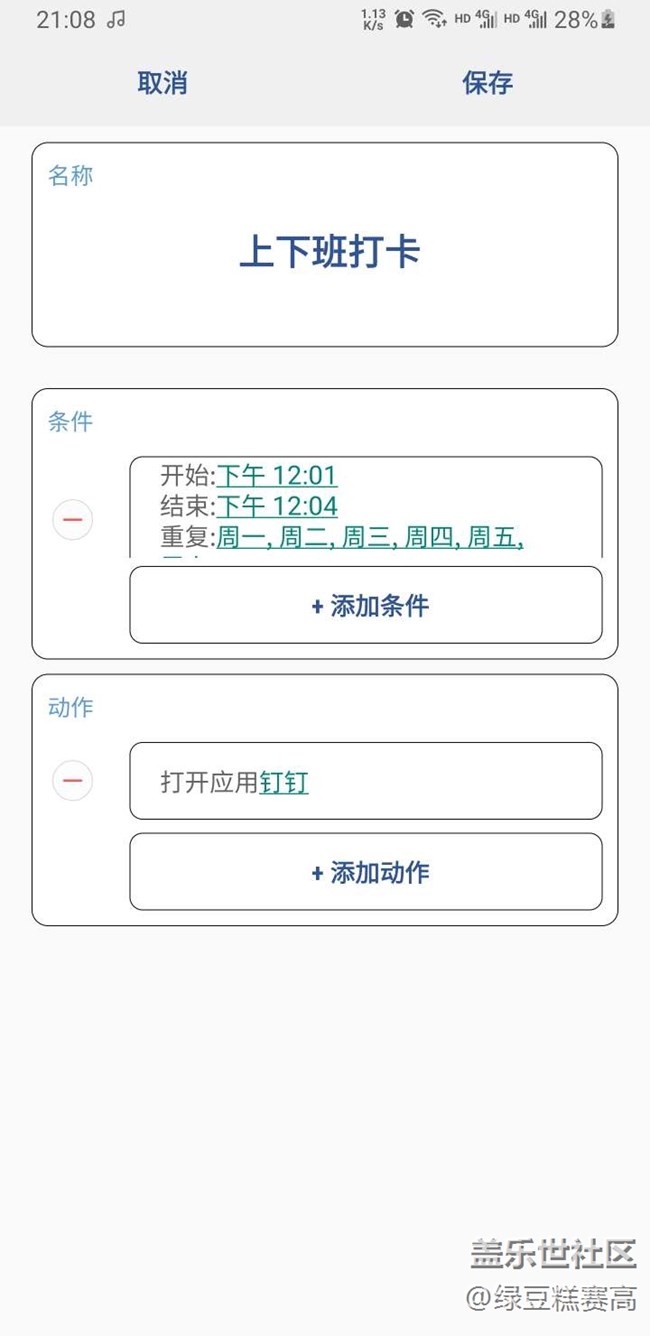Edit the repeat days 周一 to 周五
The width and height of the screenshot is (650, 1336).
tap(371, 538)
